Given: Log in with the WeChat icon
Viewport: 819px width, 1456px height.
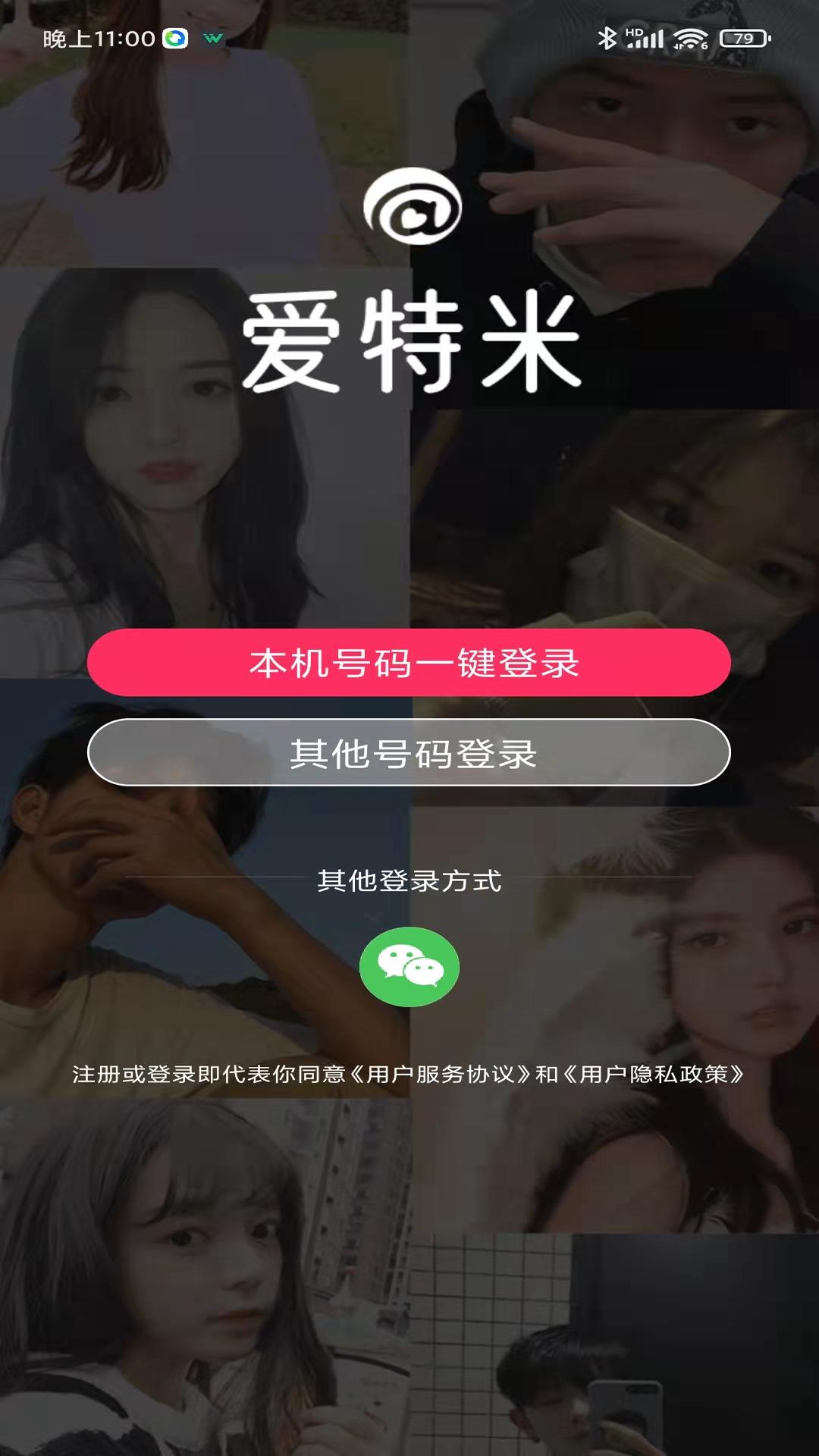Looking at the screenshot, I should [x=409, y=967].
